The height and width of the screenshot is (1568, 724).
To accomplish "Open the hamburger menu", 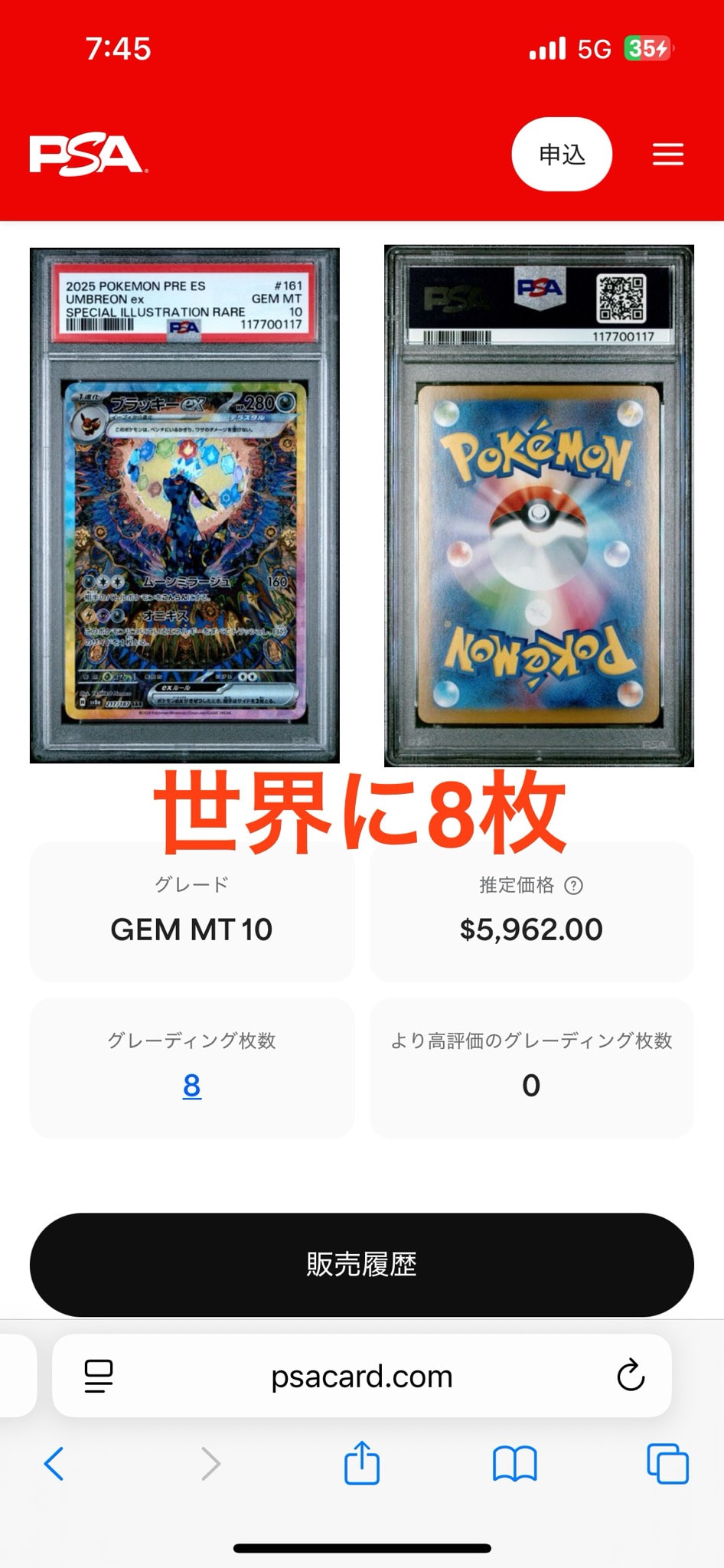I will pos(667,155).
